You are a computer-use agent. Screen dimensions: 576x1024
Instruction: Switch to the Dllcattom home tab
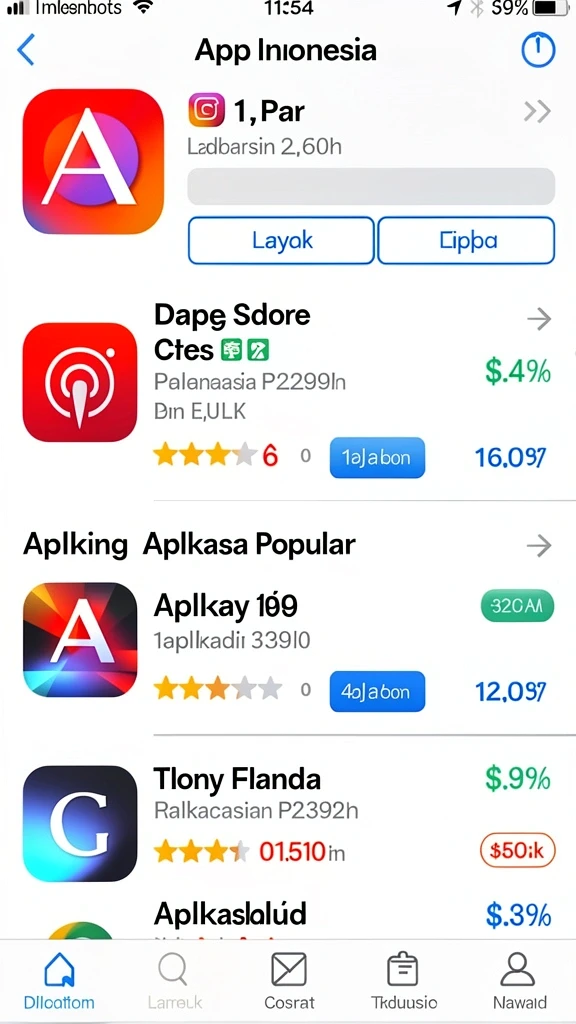59,981
